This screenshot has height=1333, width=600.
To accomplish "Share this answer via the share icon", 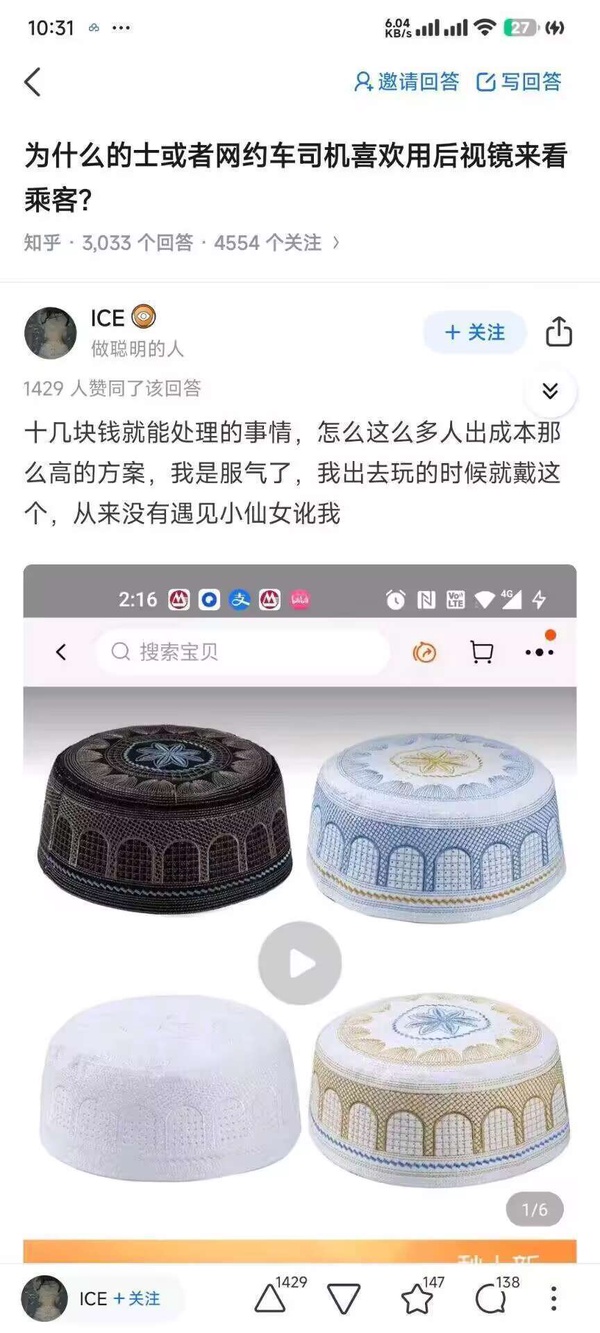I will 559,332.
